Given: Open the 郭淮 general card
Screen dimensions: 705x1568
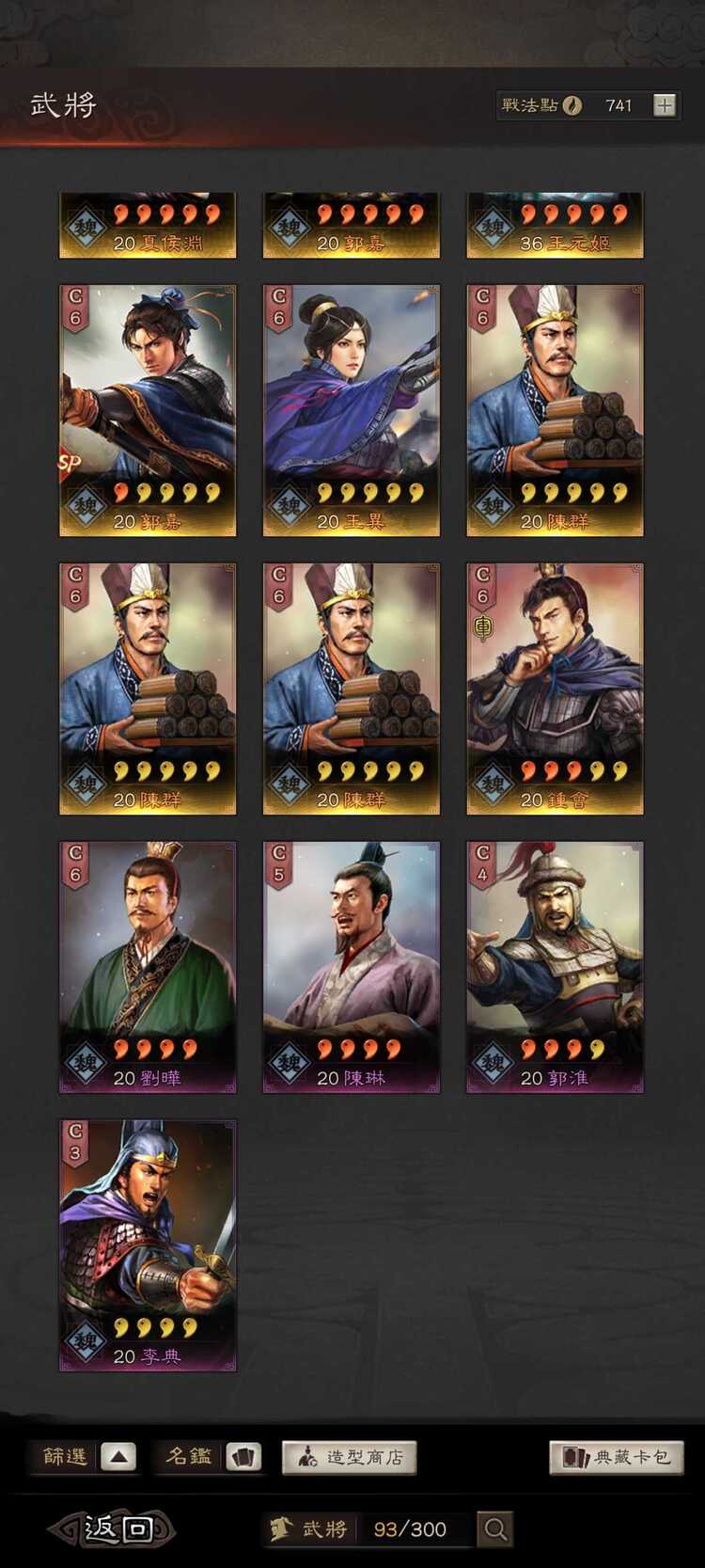Looking at the screenshot, I should click(555, 967).
